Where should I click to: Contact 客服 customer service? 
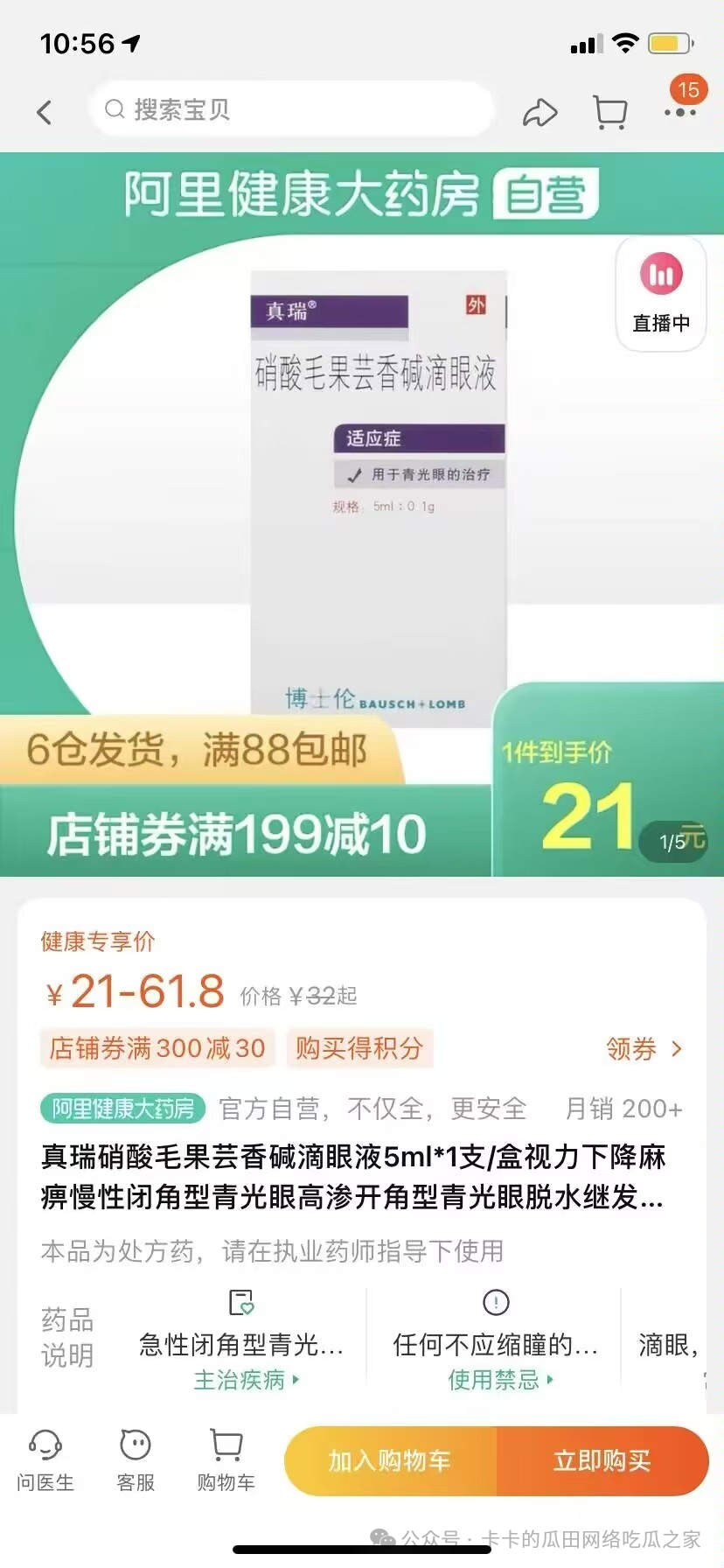point(136,1460)
